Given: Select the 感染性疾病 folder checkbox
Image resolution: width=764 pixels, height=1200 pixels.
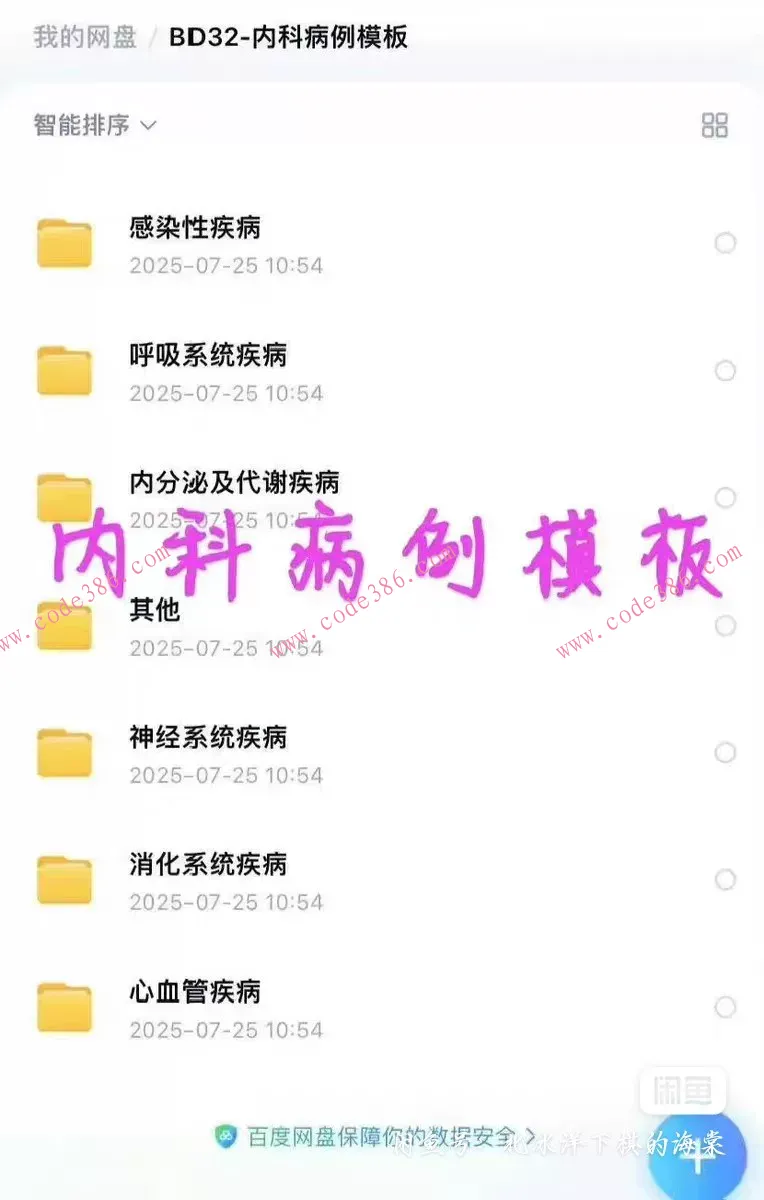Looking at the screenshot, I should [x=726, y=243].
